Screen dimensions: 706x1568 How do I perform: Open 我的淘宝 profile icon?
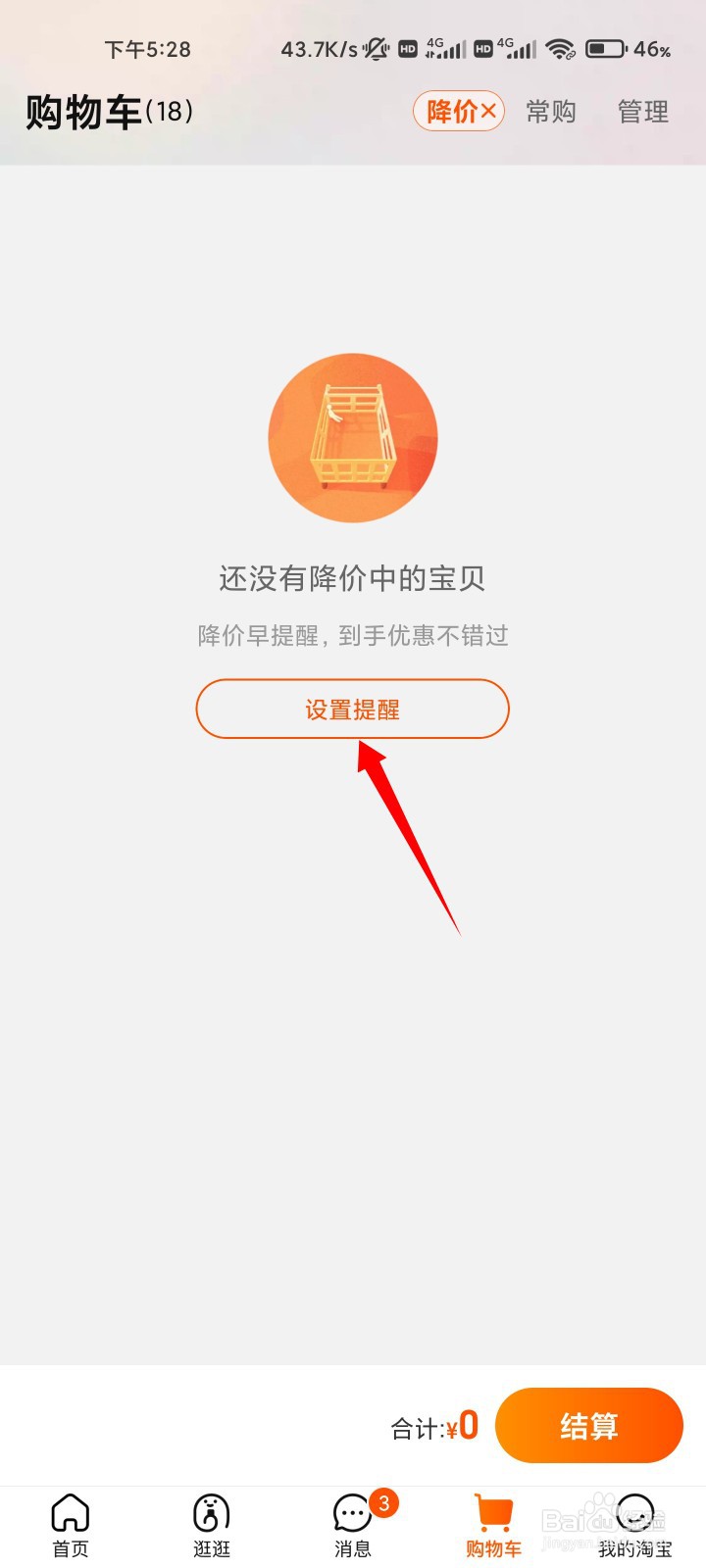(635, 1519)
